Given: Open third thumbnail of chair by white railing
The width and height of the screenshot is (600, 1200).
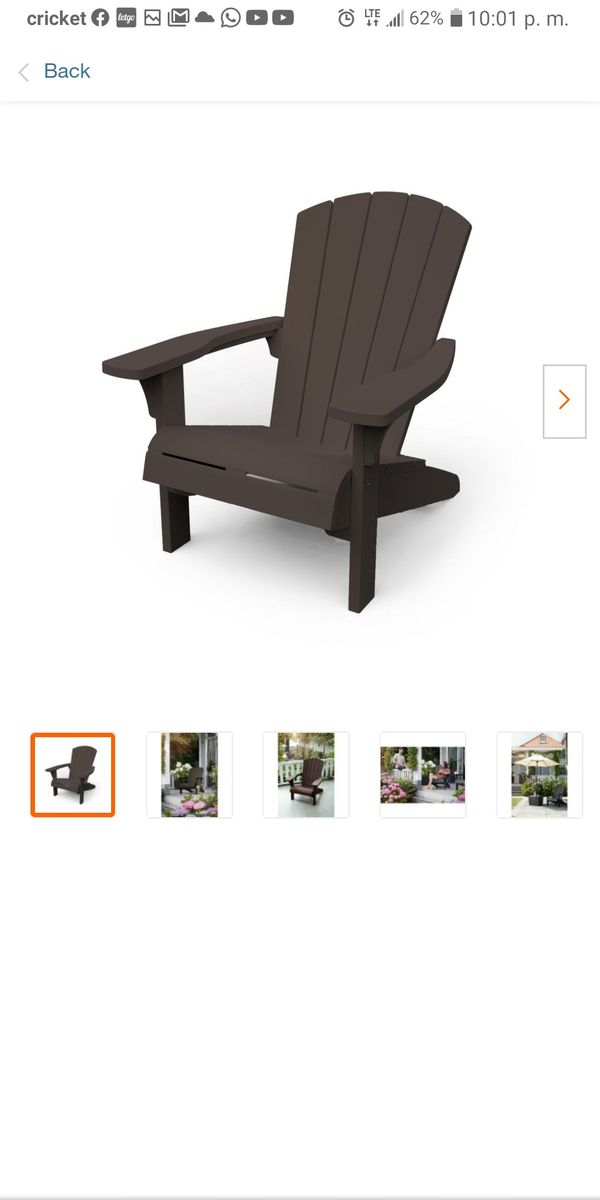Looking at the screenshot, I should (306, 775).
